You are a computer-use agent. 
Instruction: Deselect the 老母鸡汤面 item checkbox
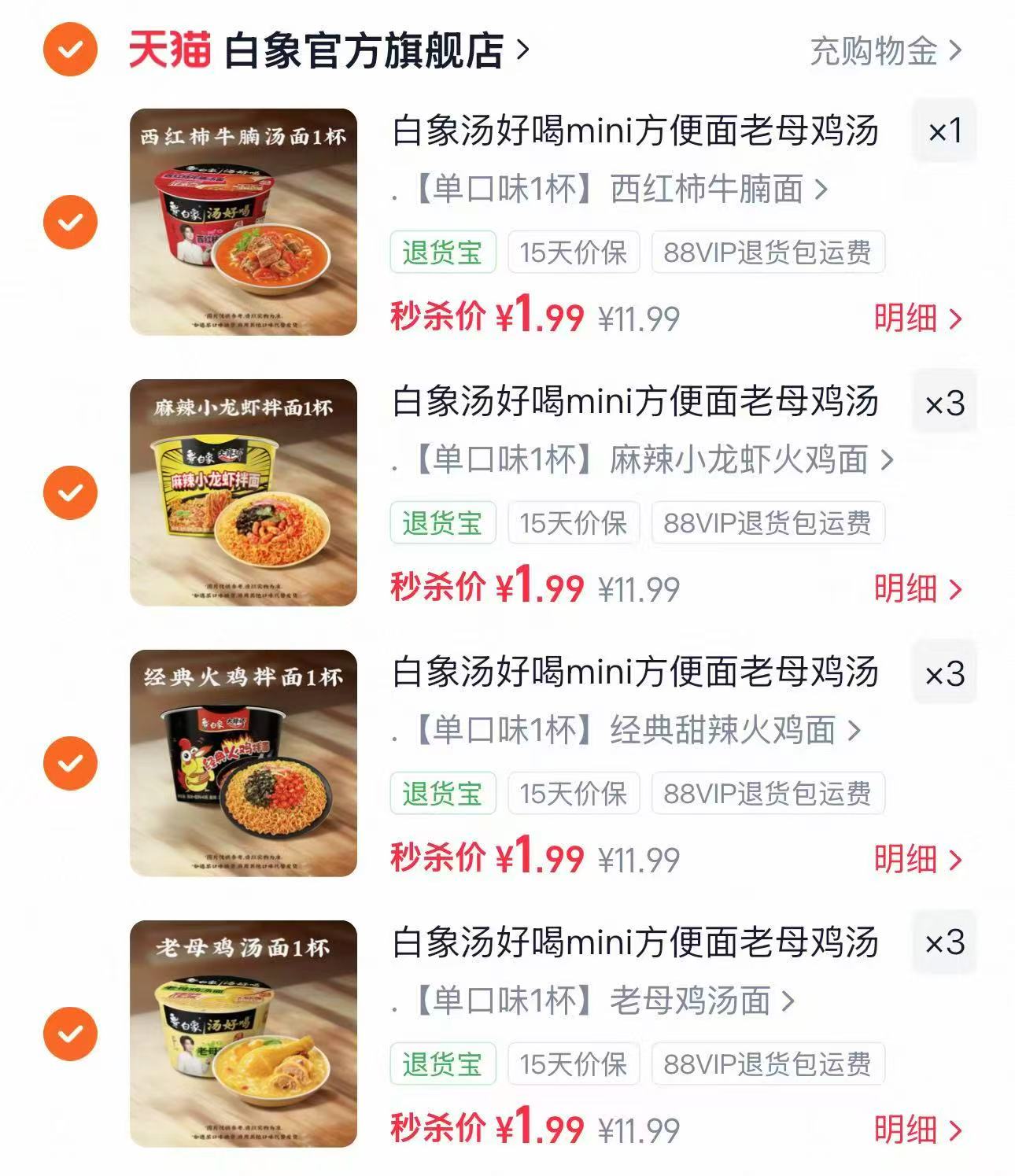tap(70, 1034)
